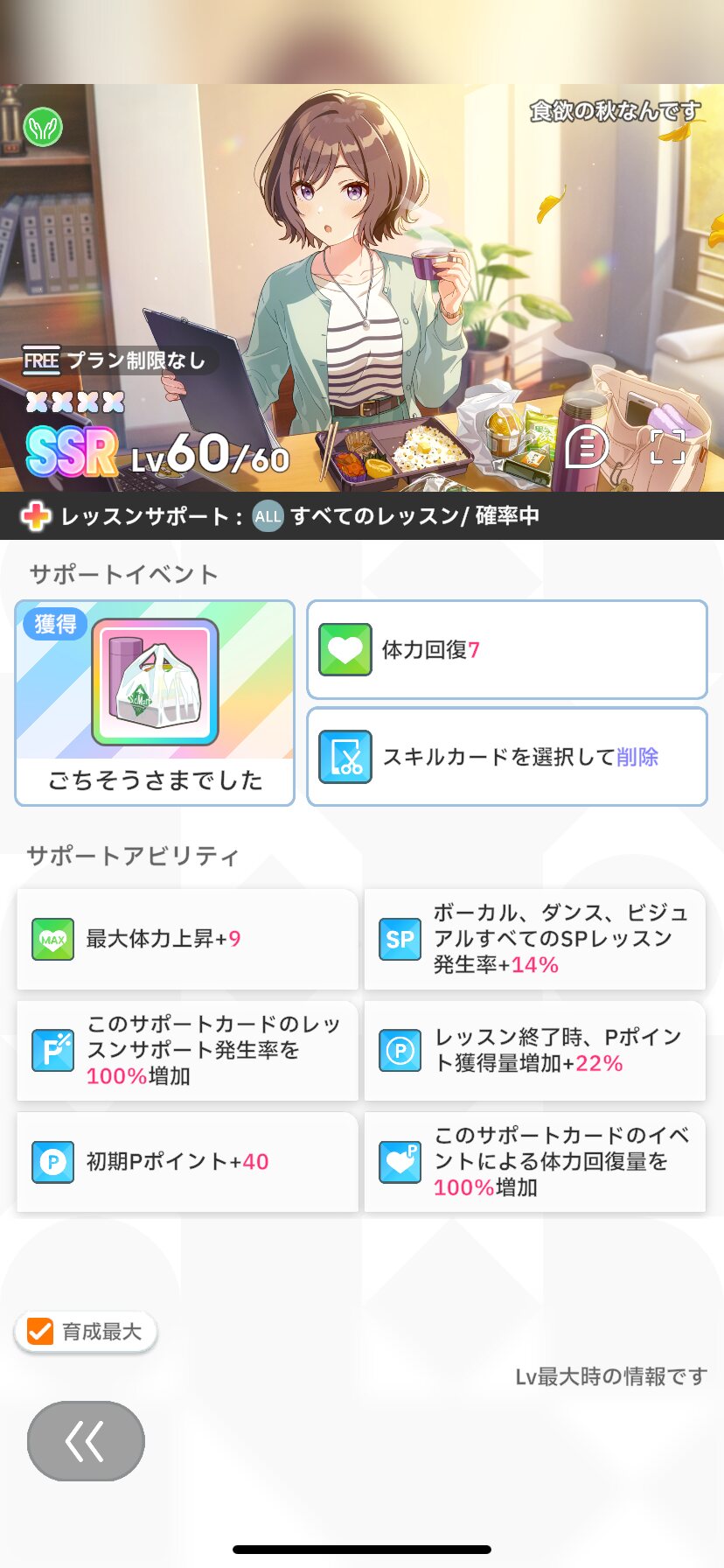
Task: Expand the card illustration to fullscreen
Action: click(x=668, y=446)
